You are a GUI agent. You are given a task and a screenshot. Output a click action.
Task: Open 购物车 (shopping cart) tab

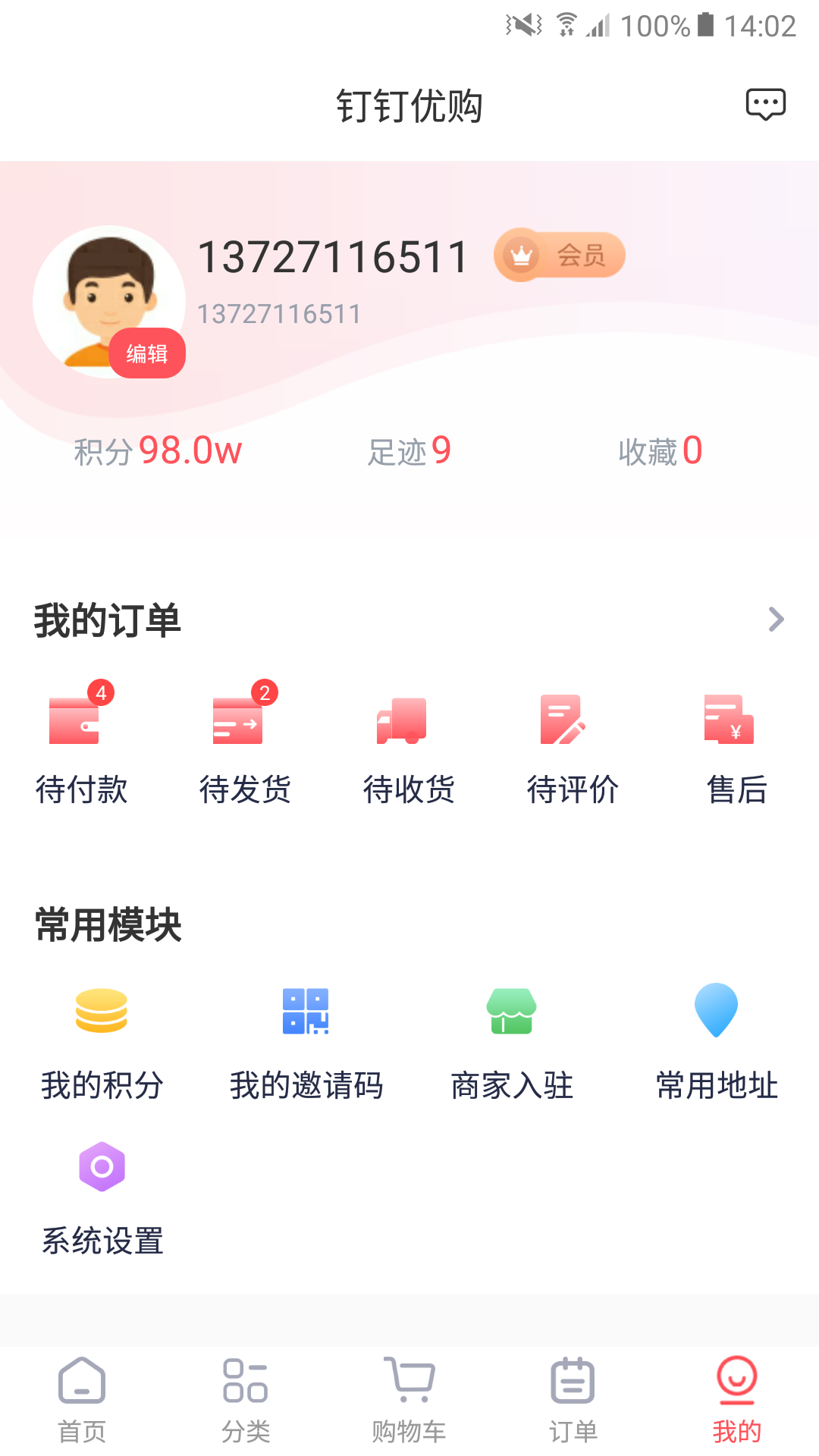point(409,1399)
